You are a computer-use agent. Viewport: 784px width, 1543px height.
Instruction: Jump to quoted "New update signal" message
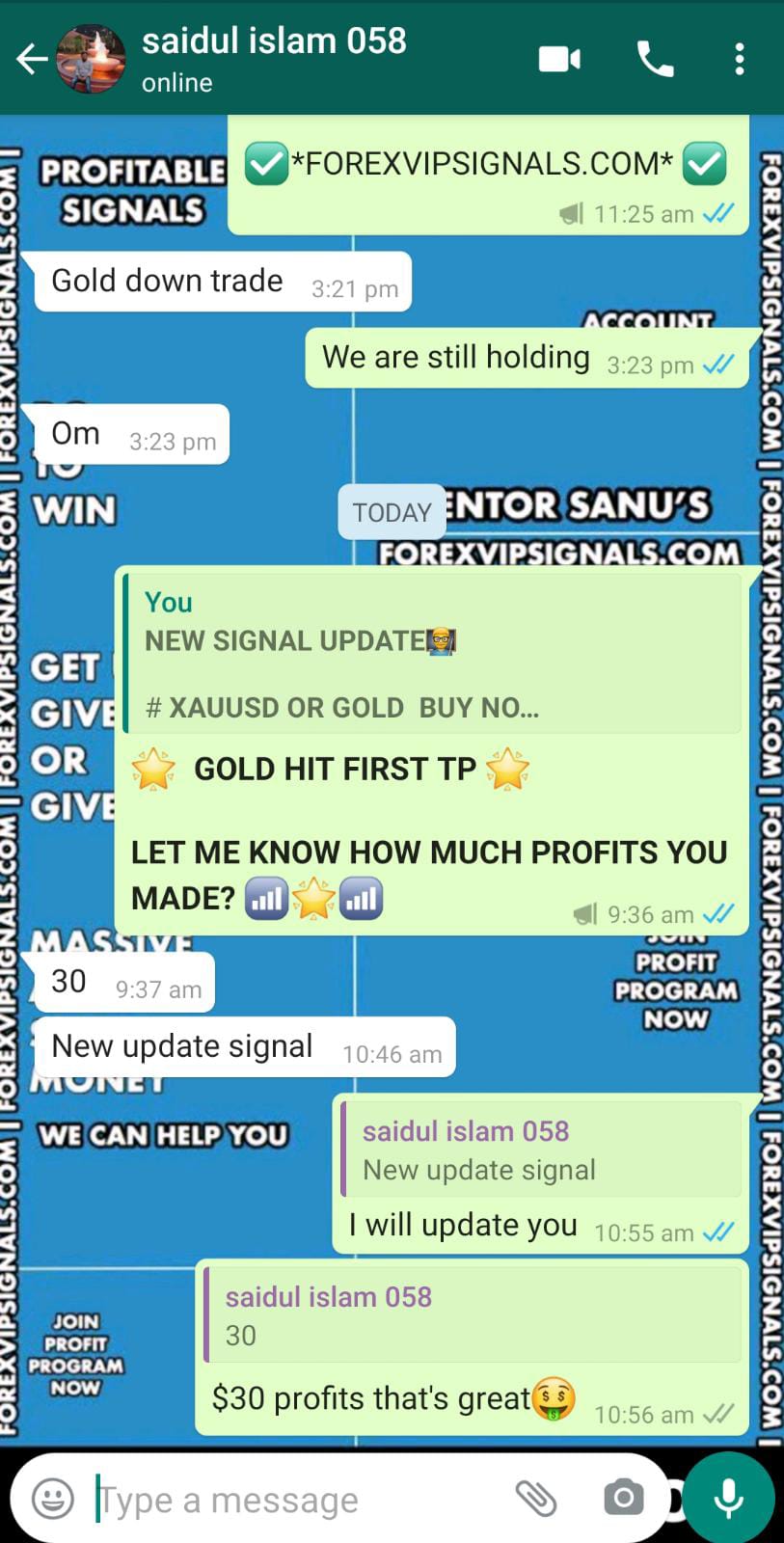click(540, 1150)
